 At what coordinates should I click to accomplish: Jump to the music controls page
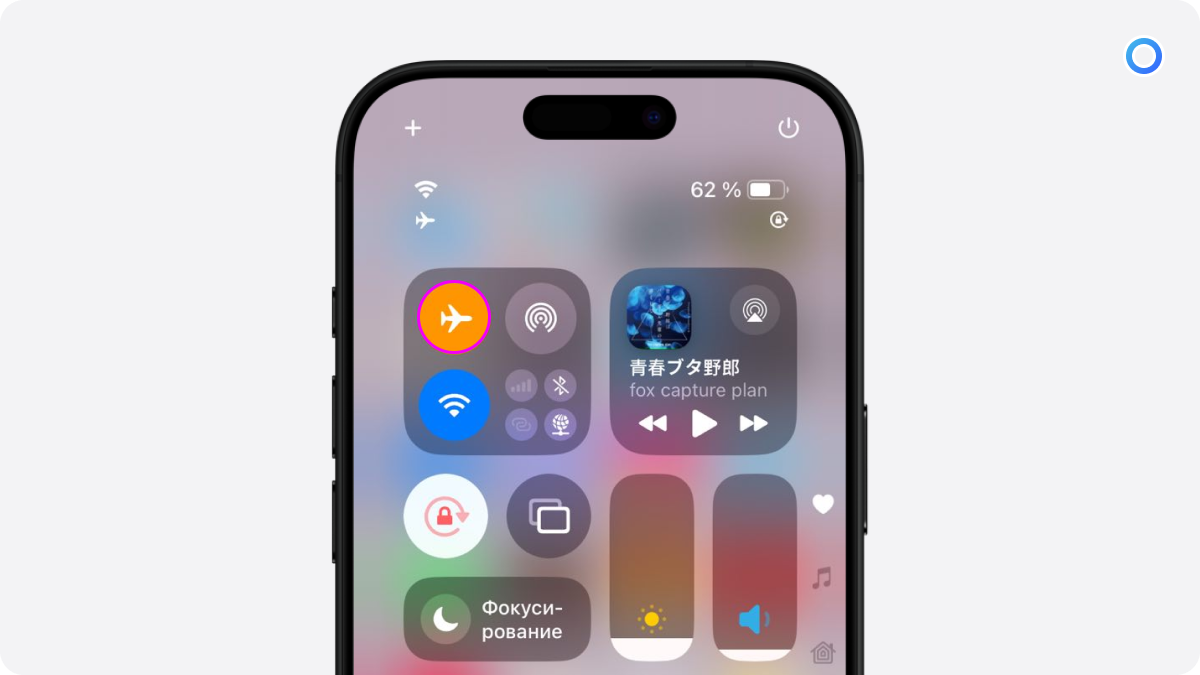coord(822,578)
